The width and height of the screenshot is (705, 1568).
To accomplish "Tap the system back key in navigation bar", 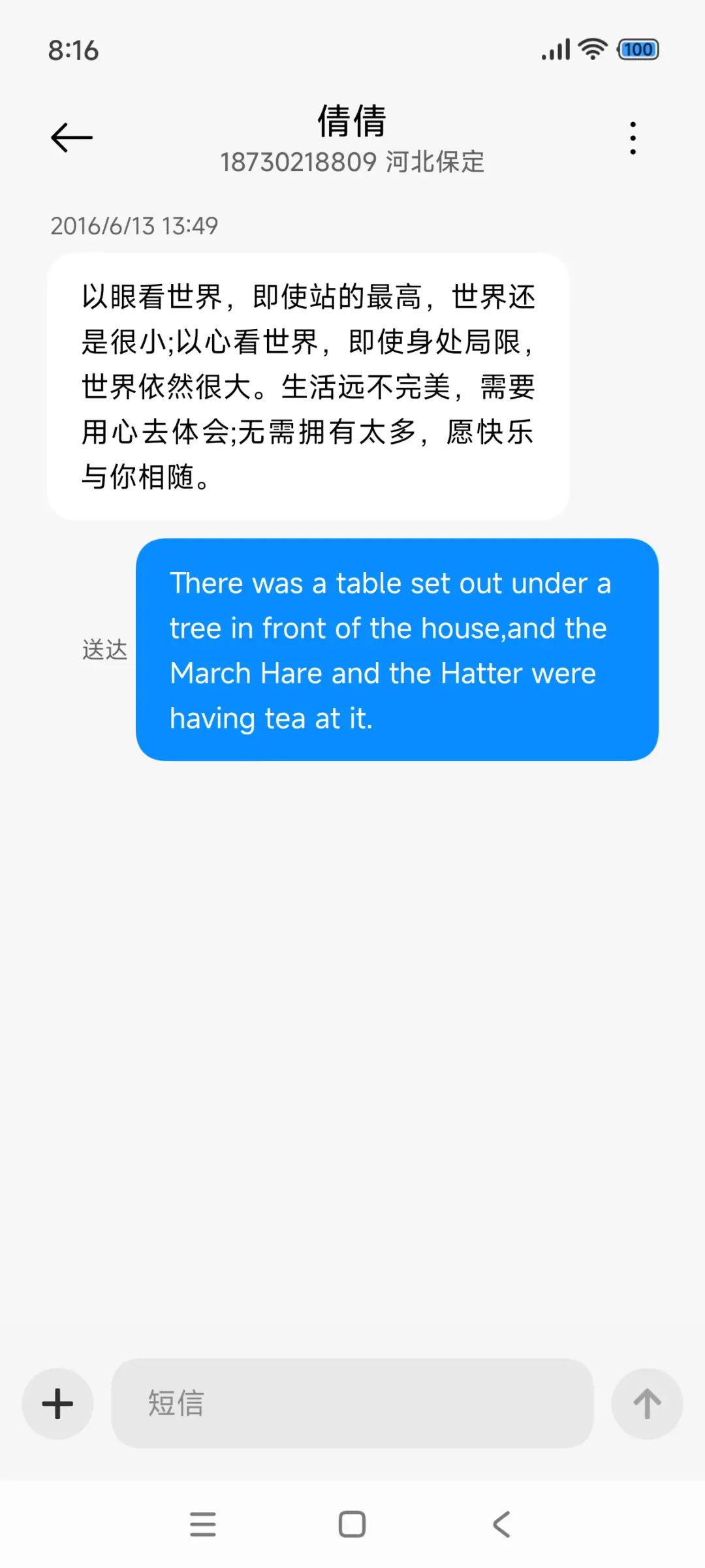I will click(501, 1524).
